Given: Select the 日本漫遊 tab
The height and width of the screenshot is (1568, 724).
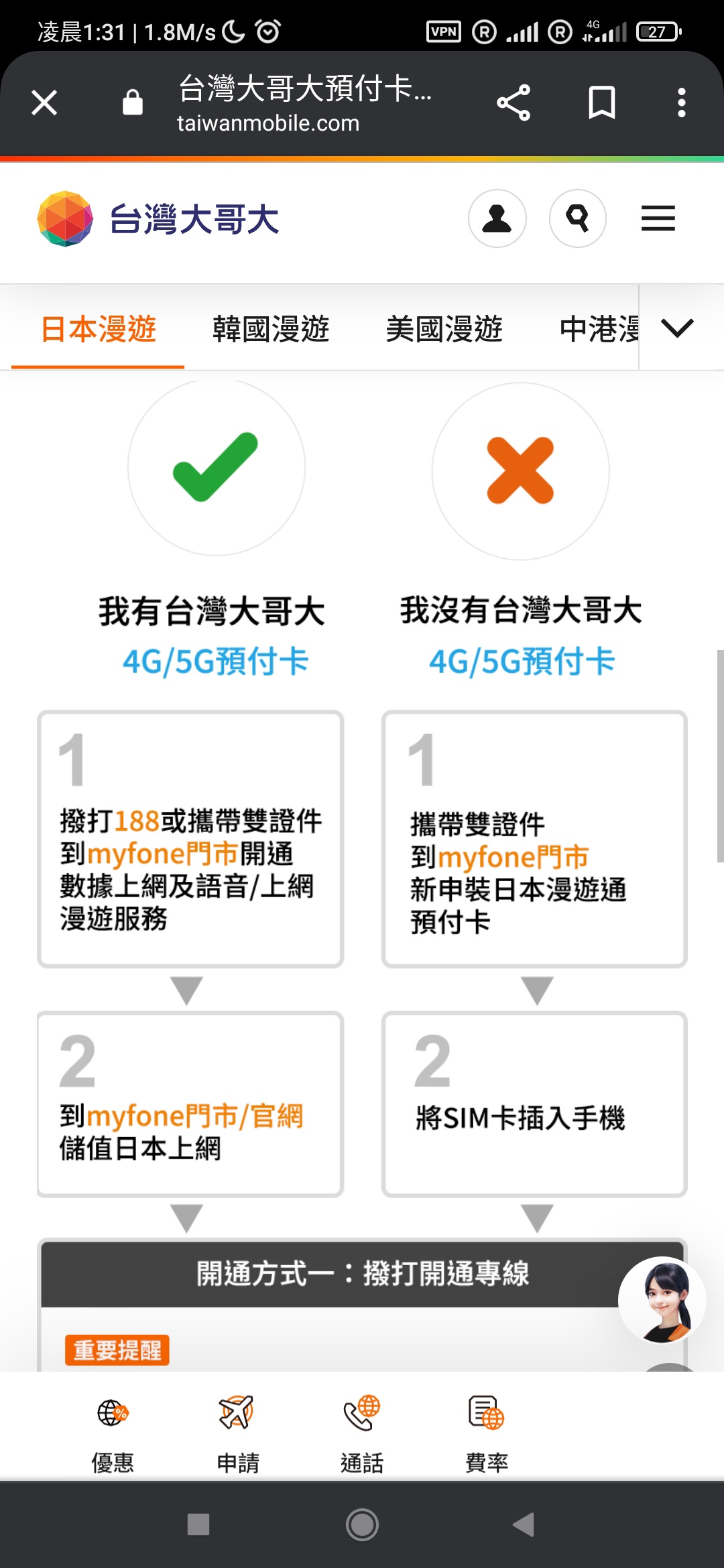Looking at the screenshot, I should click(x=99, y=329).
